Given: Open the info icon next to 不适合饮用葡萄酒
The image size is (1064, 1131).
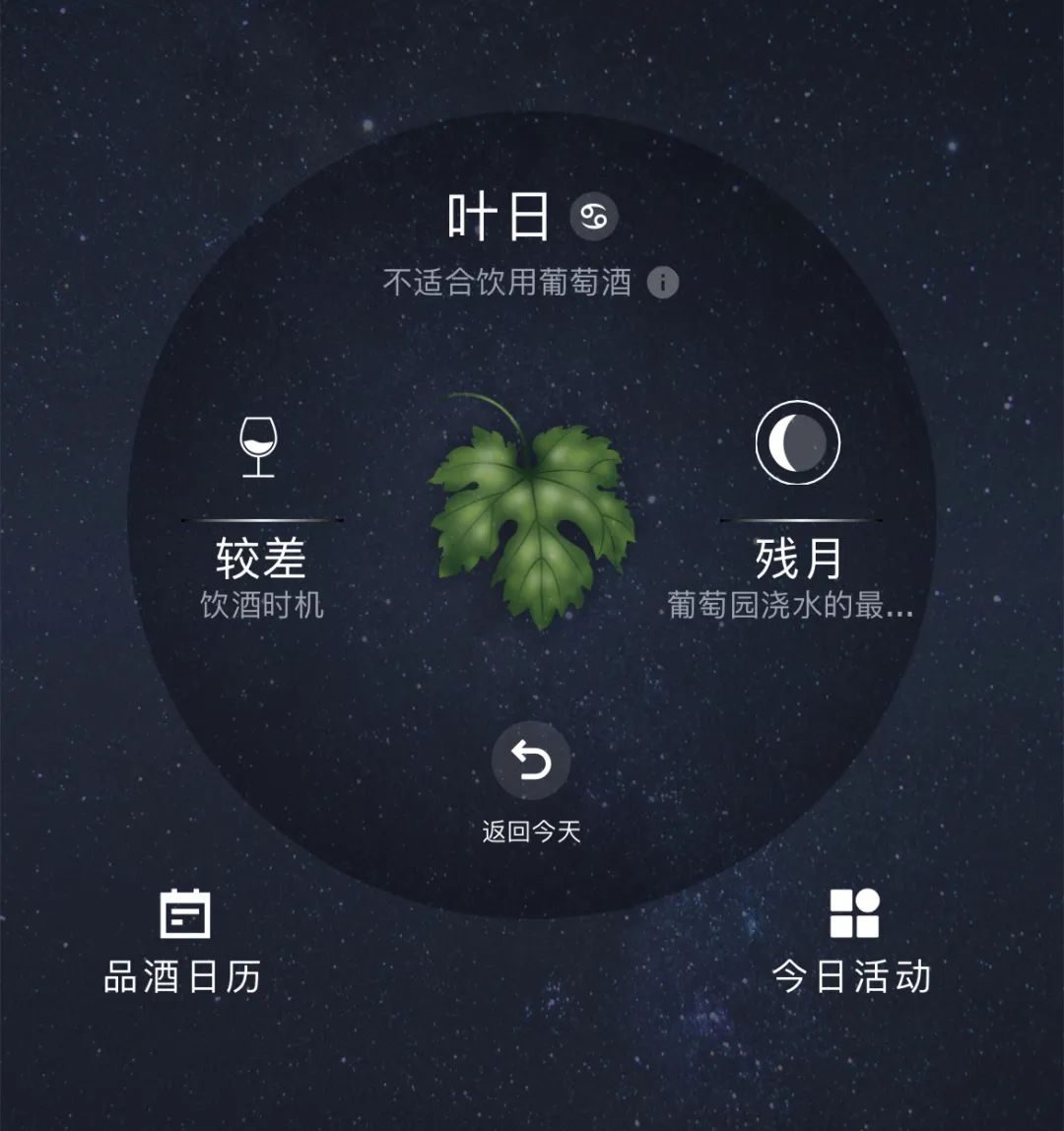Looking at the screenshot, I should [663, 284].
